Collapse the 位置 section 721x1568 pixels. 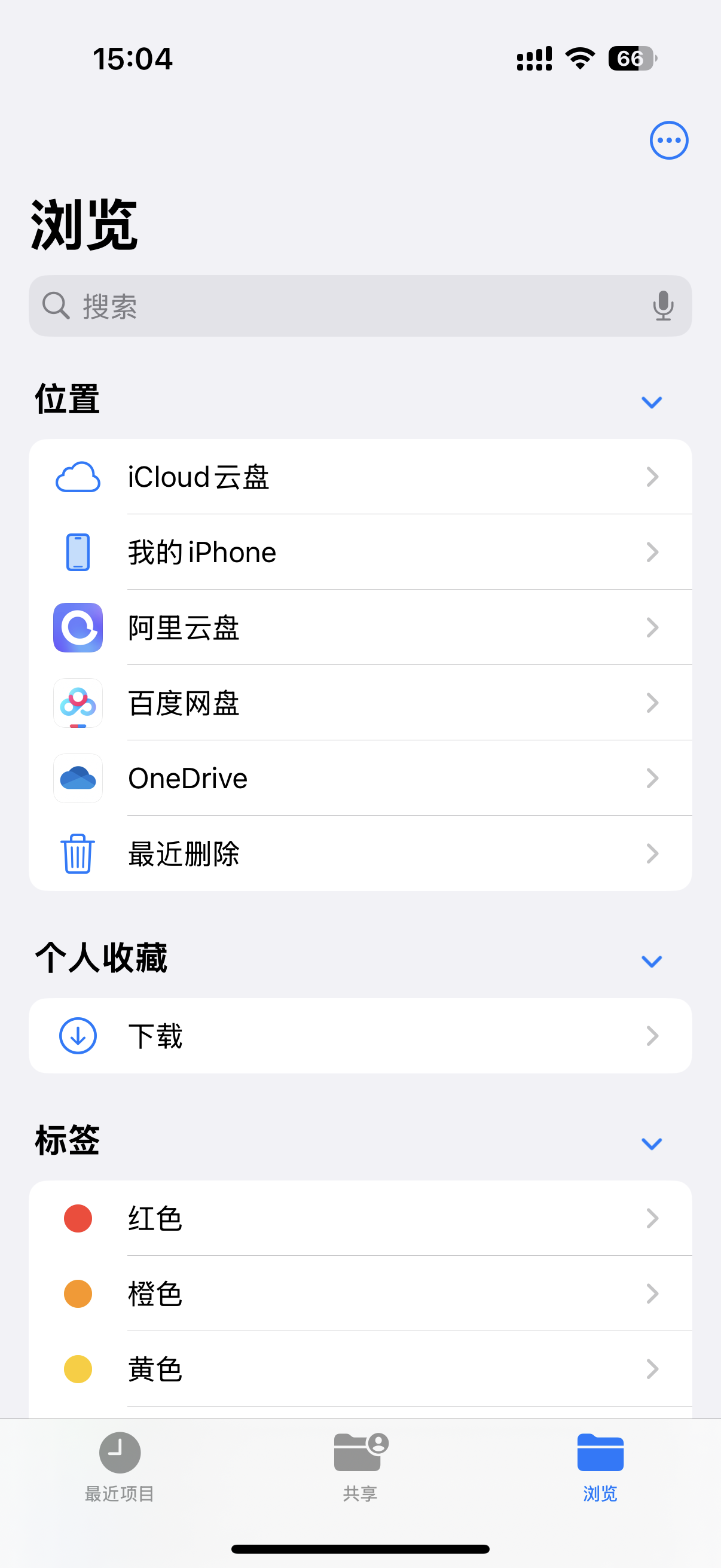(x=651, y=402)
